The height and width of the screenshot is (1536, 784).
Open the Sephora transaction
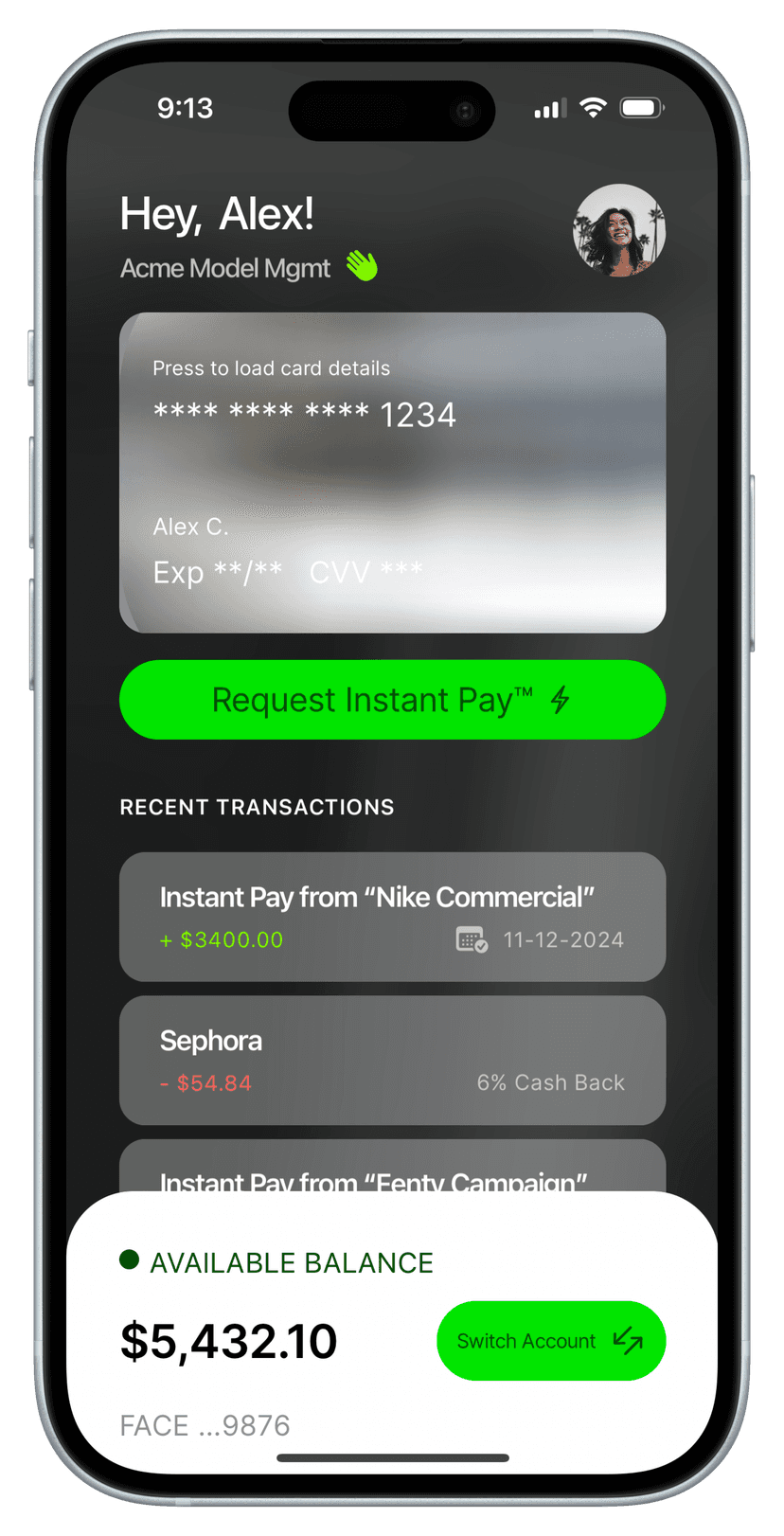(392, 1060)
